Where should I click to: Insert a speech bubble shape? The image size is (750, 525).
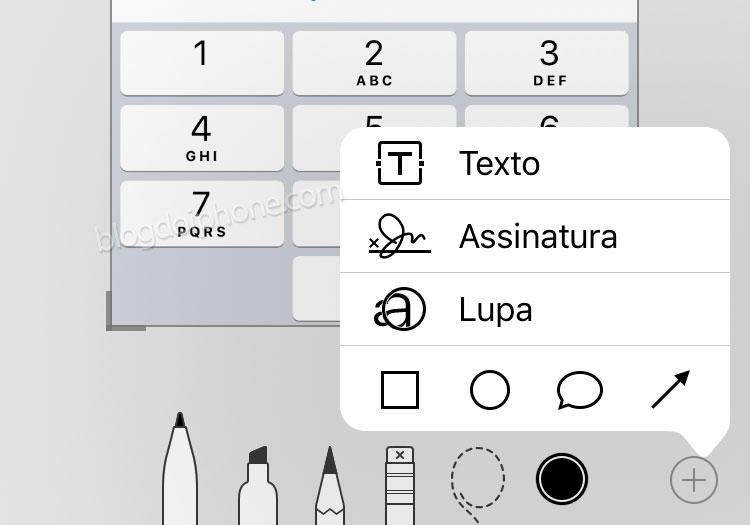(579, 390)
